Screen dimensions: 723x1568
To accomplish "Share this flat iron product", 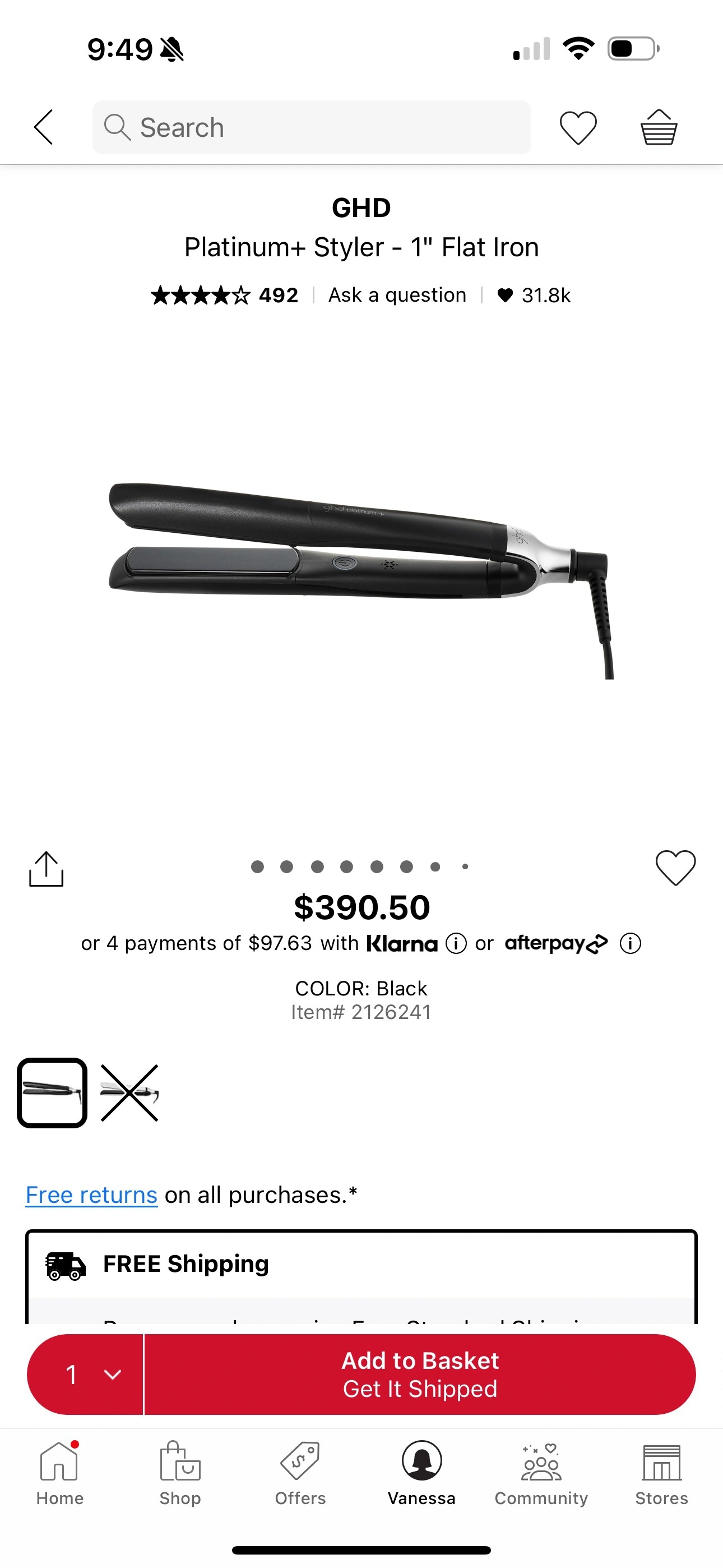I will 47,869.
